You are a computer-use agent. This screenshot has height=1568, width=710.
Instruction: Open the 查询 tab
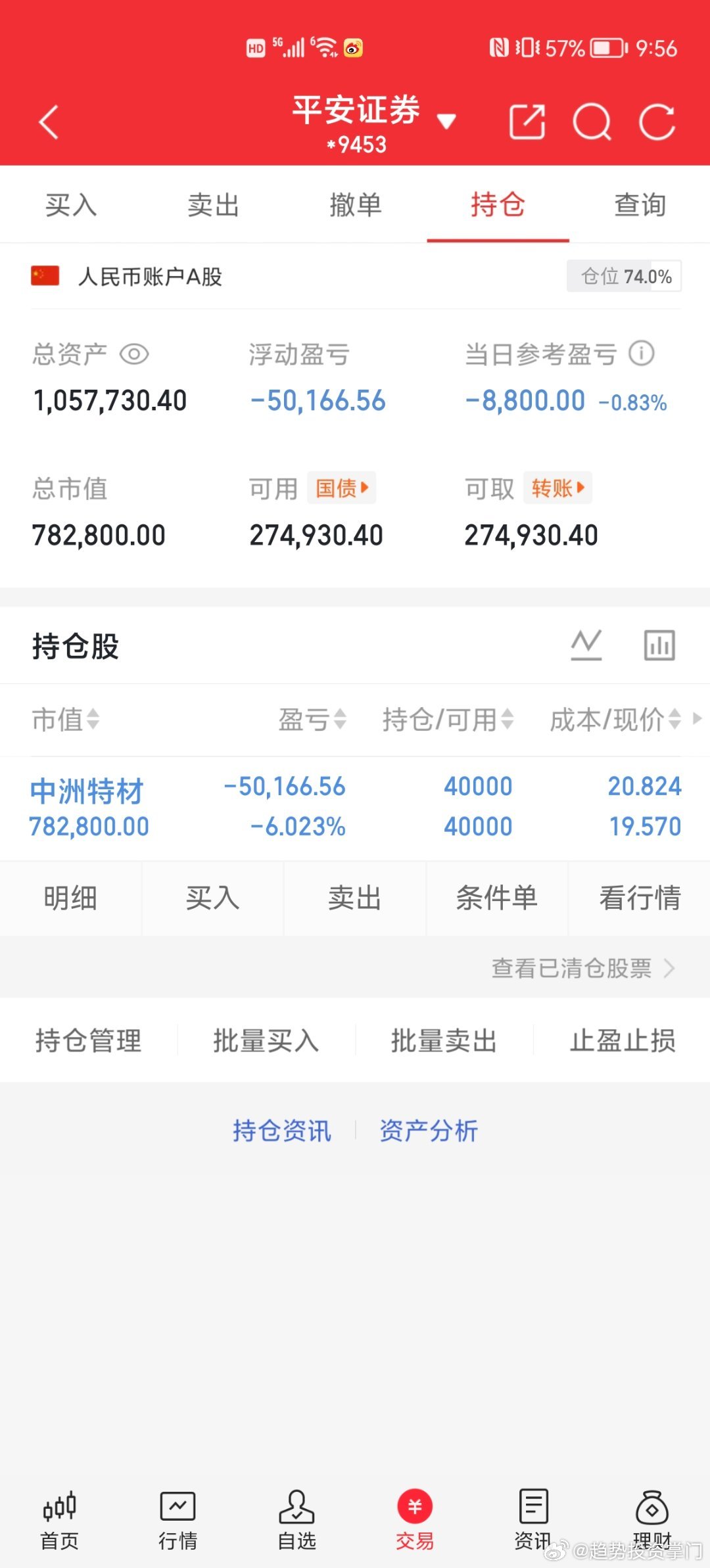tap(638, 205)
